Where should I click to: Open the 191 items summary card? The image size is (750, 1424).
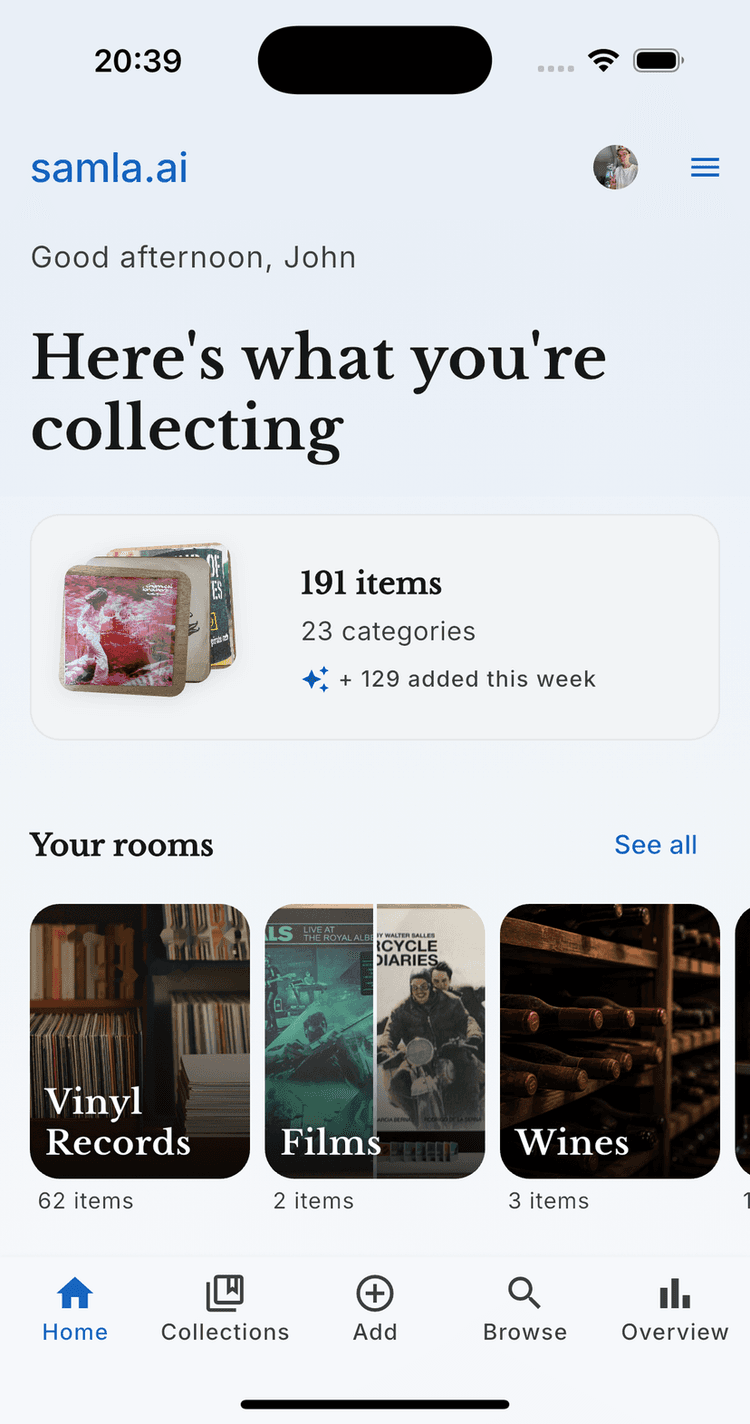375,627
